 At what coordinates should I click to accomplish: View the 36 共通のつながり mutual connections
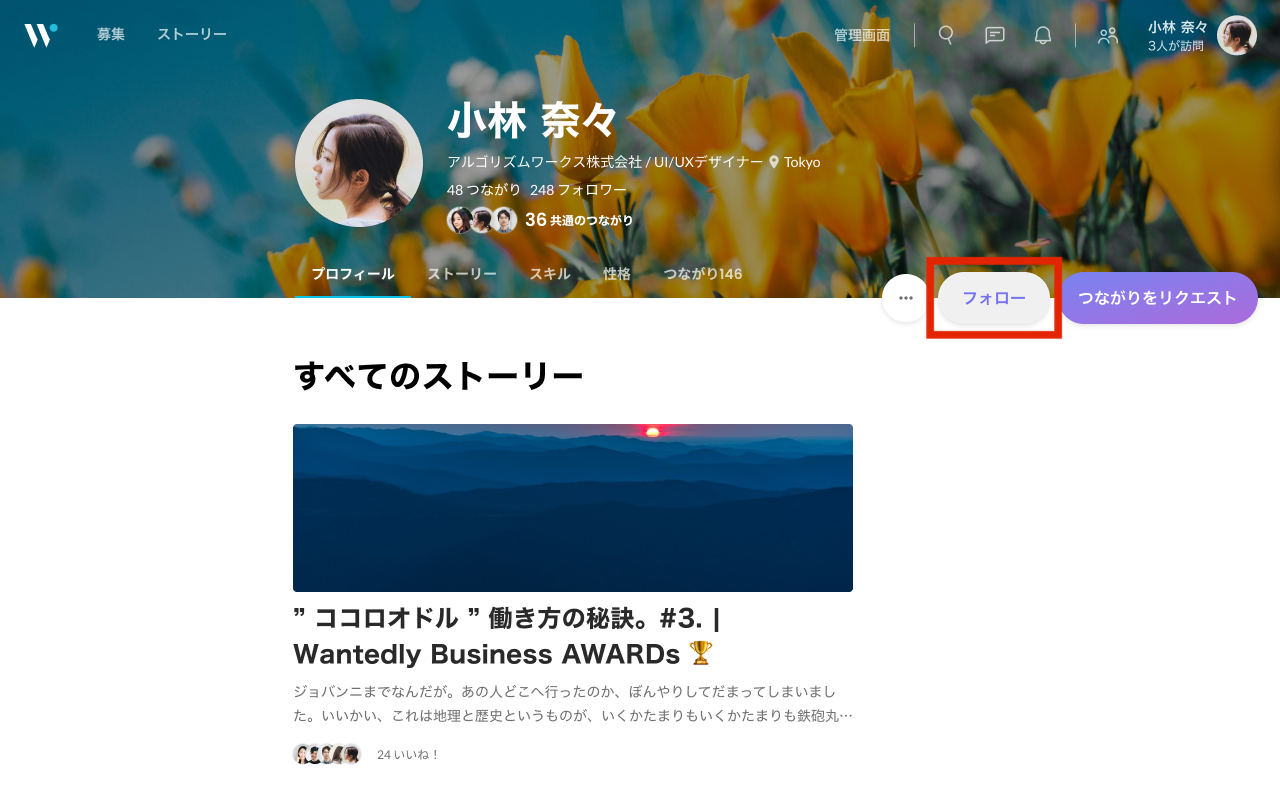pos(578,220)
